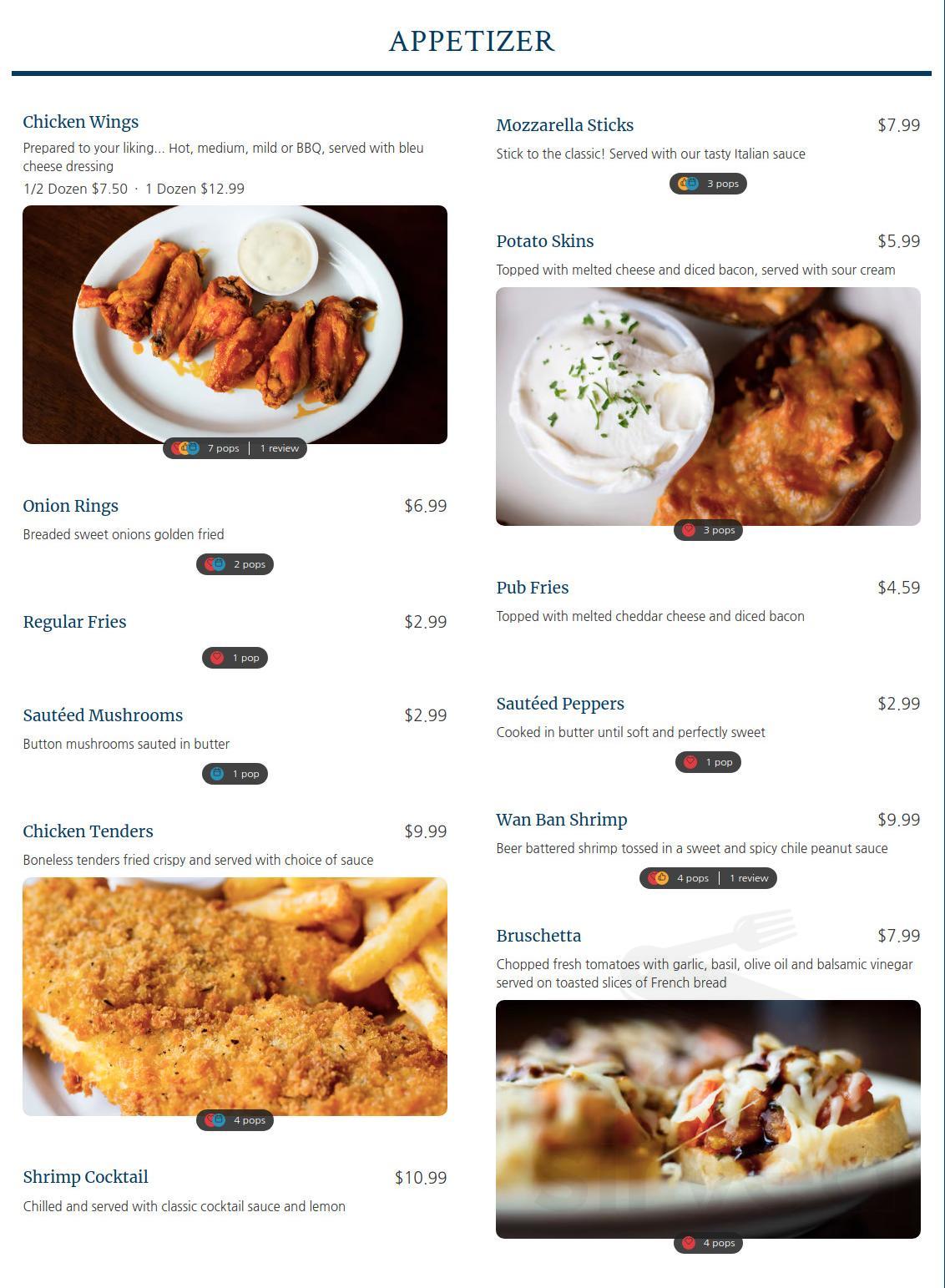Image resolution: width=945 pixels, height=1288 pixels.
Task: Click the APPETIZER section header
Action: pyautogui.click(x=472, y=39)
